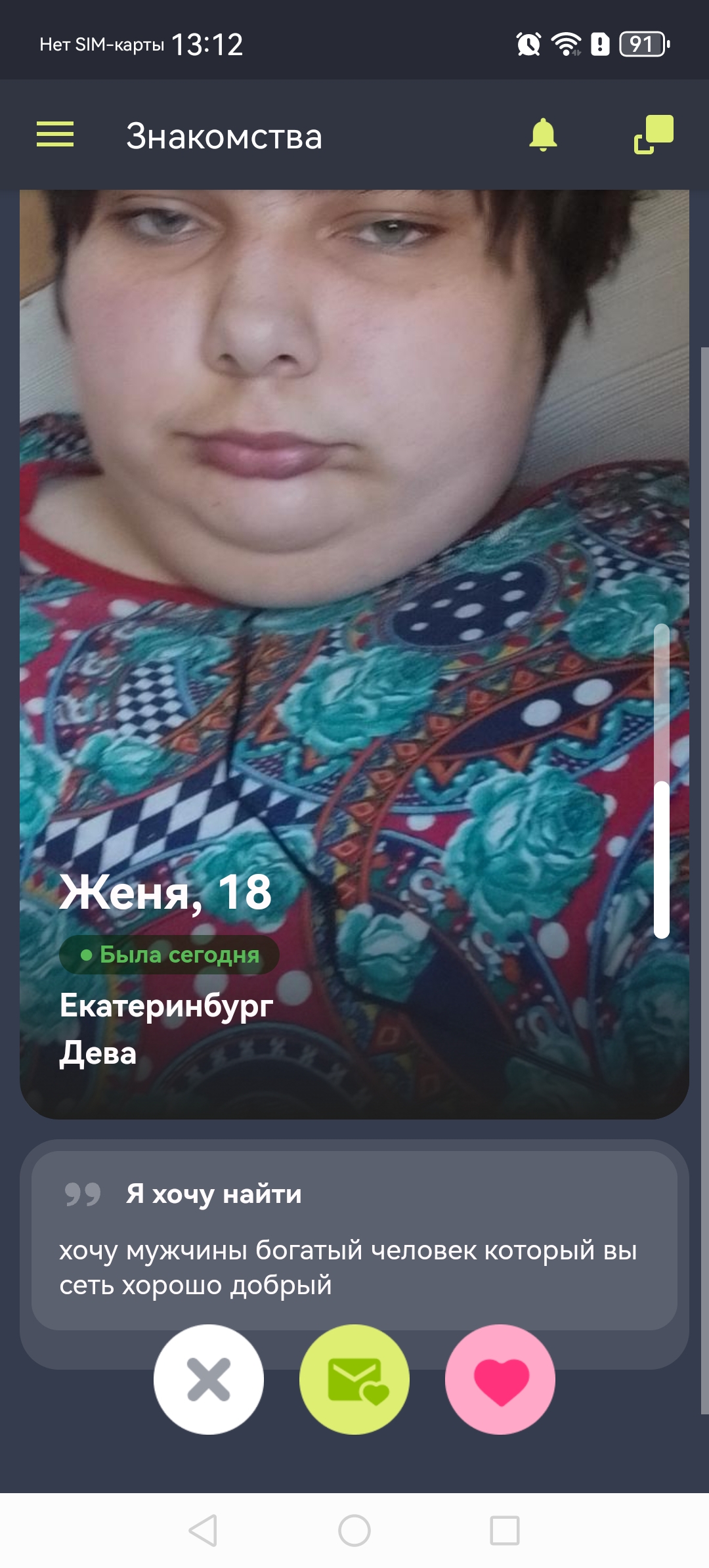Go to the home screen
This screenshot has width=709, height=1568.
coord(354,1531)
